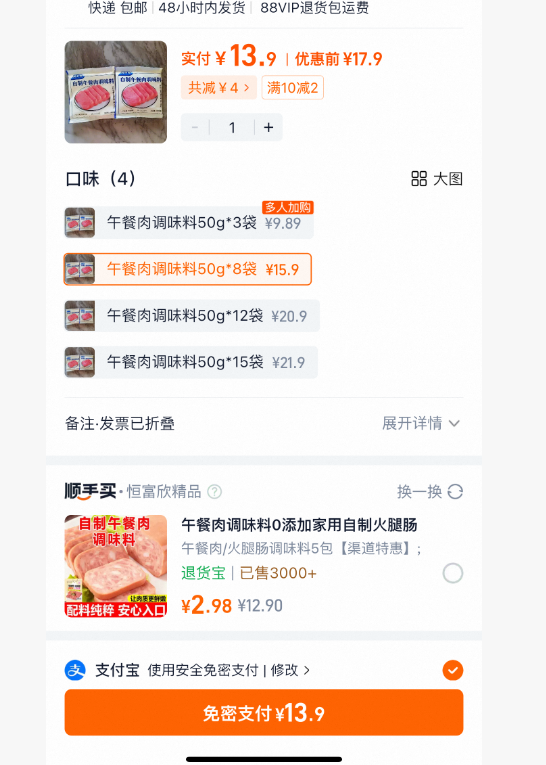The height and width of the screenshot is (765, 546).
Task: Open the 午餐肉调味料0添加 add-on product
Action: pos(299,525)
